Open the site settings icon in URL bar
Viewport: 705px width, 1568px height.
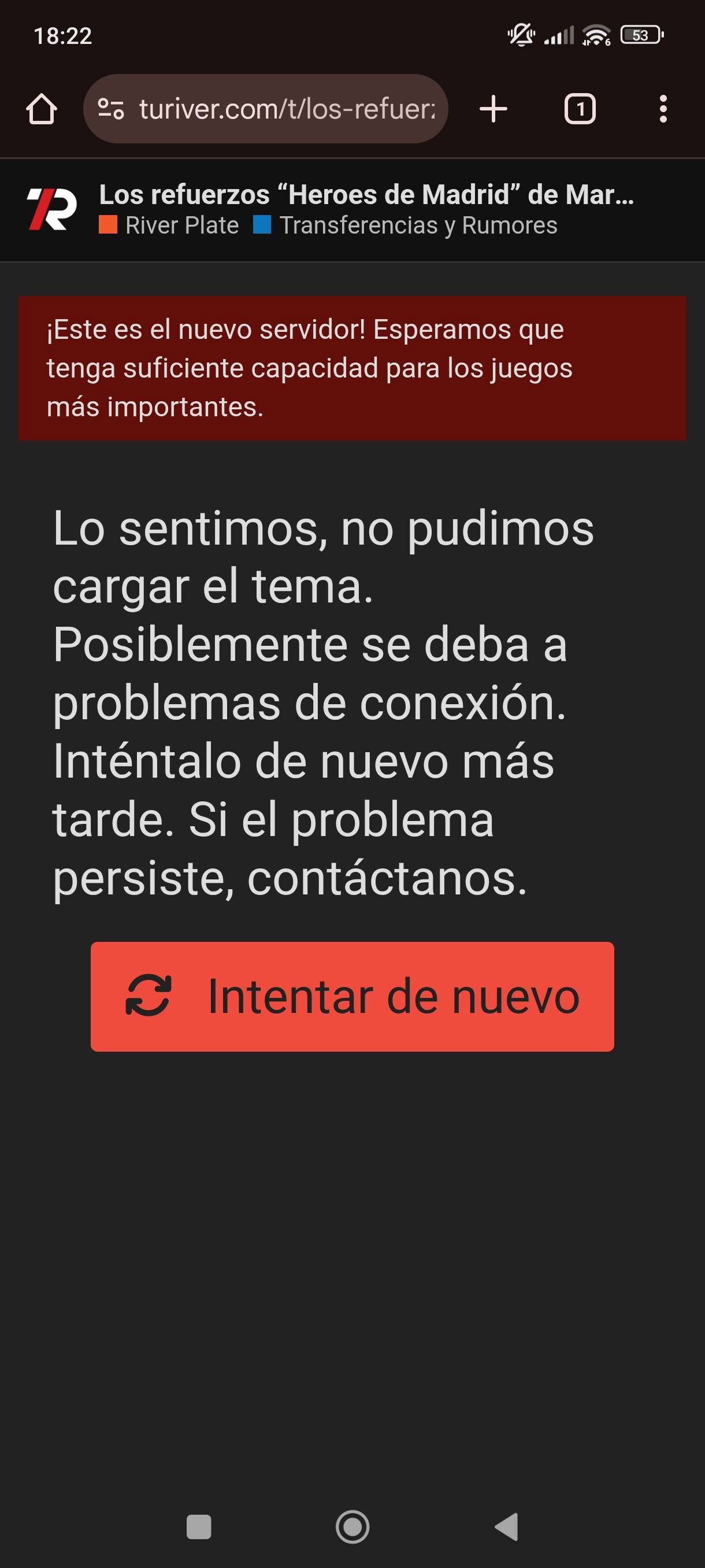tap(112, 109)
